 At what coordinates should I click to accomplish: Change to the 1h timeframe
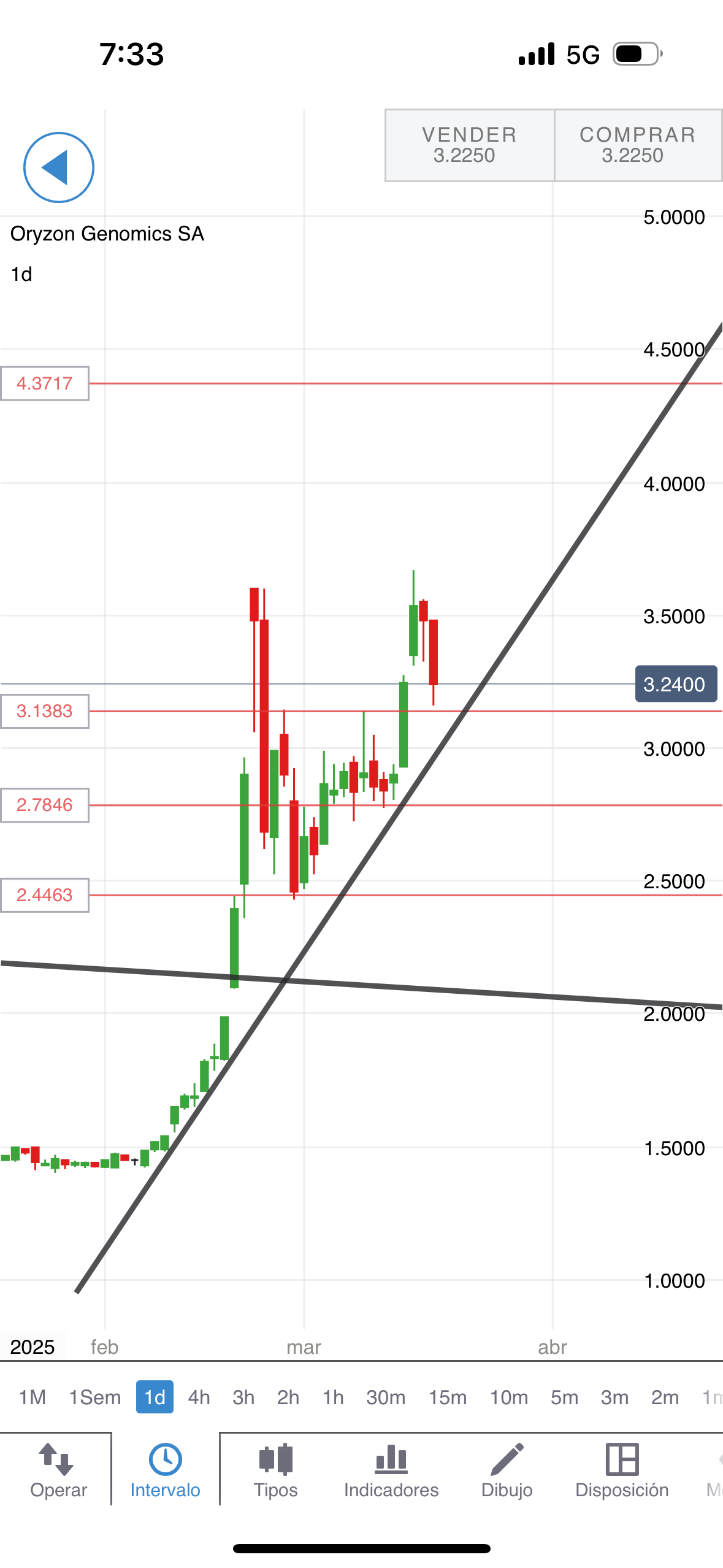(333, 1397)
